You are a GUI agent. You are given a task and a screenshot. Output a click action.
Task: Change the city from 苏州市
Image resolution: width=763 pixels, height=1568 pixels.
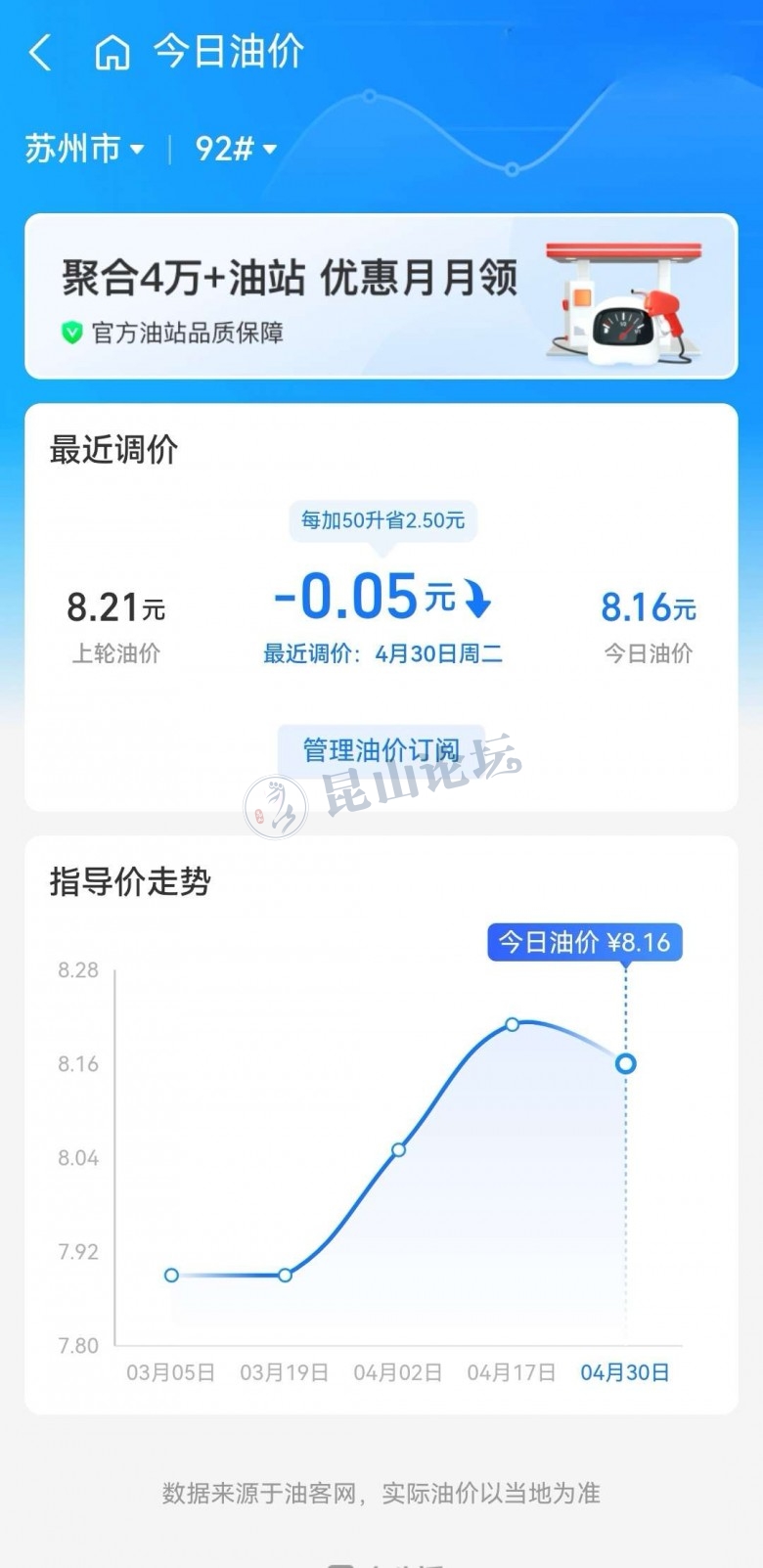click(84, 149)
